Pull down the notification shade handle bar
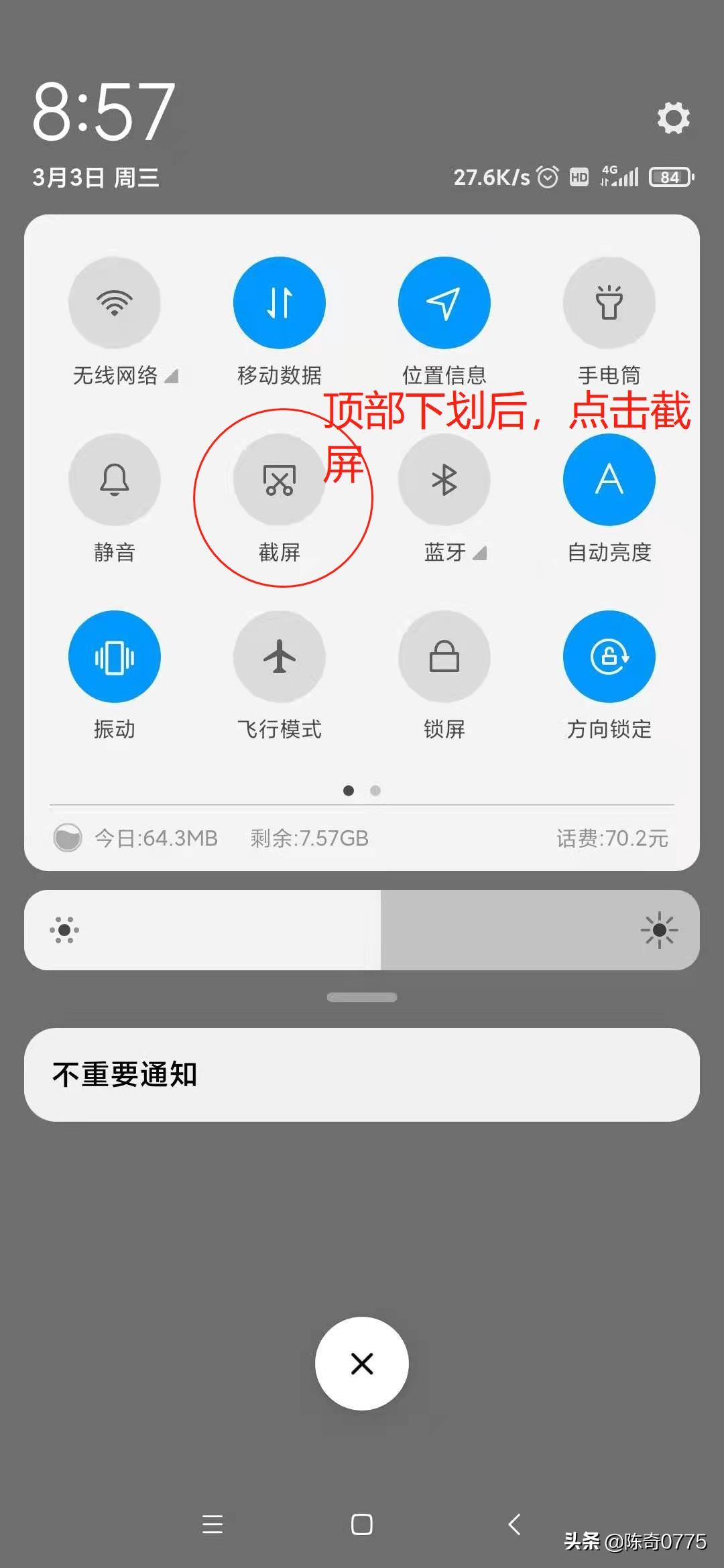The image size is (724, 1568). (x=362, y=997)
